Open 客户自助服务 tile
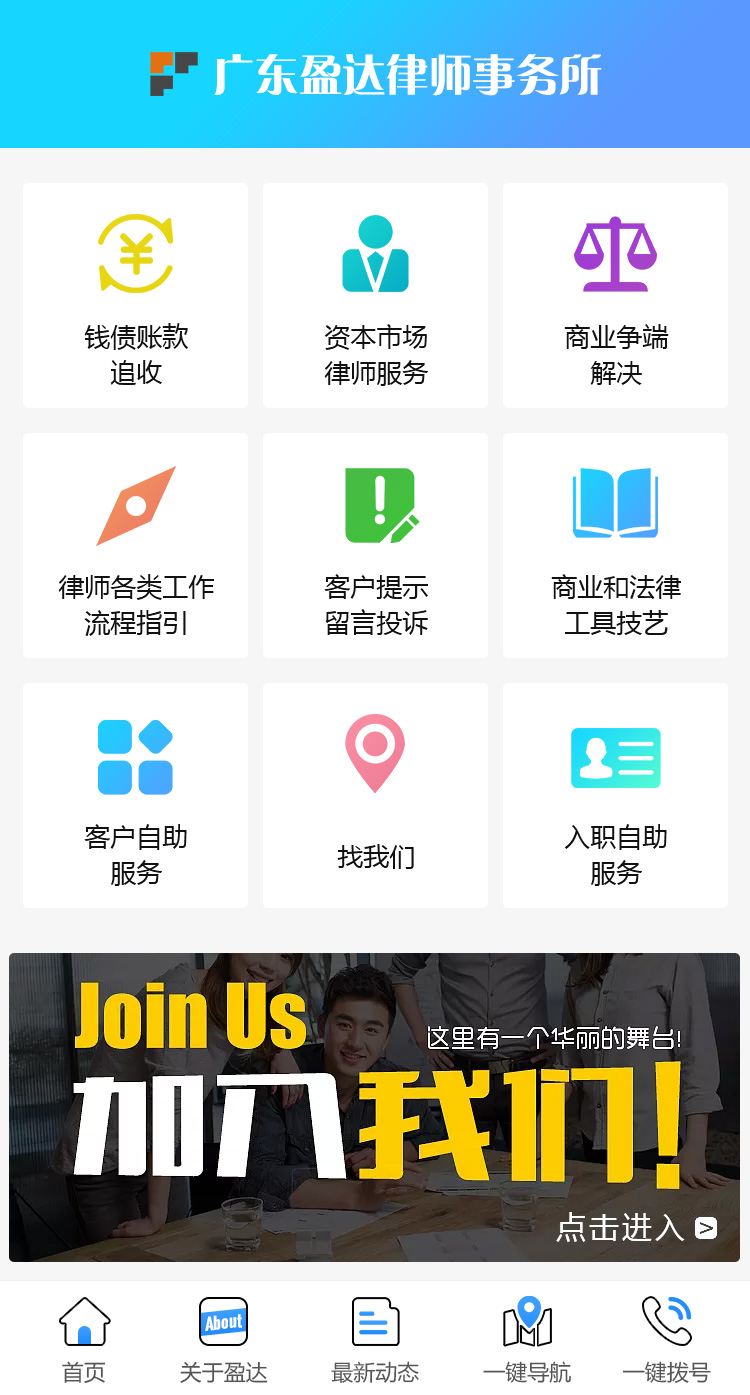Image resolution: width=750 pixels, height=1395 pixels. (x=135, y=796)
